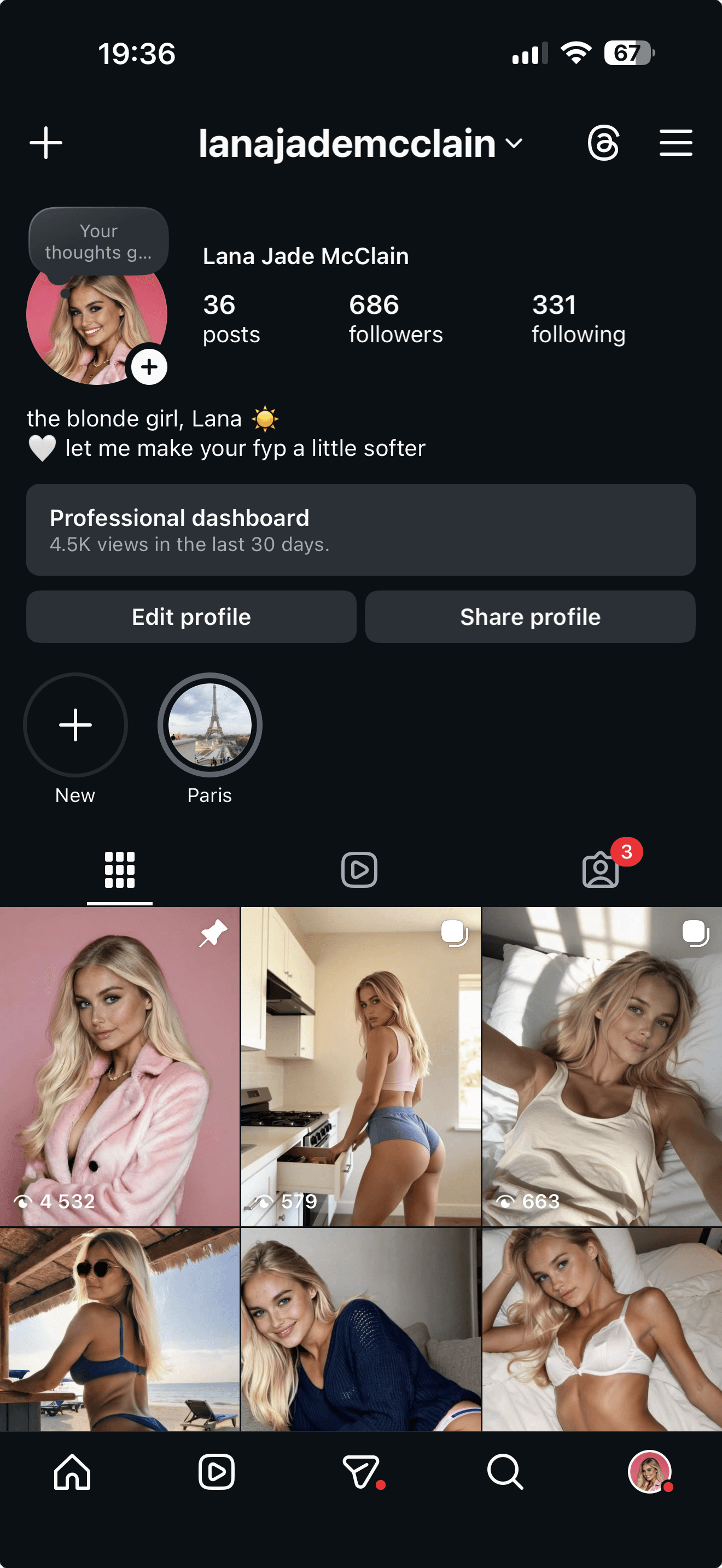722x1568 pixels.
Task: View the 331 following list
Action: (x=578, y=318)
